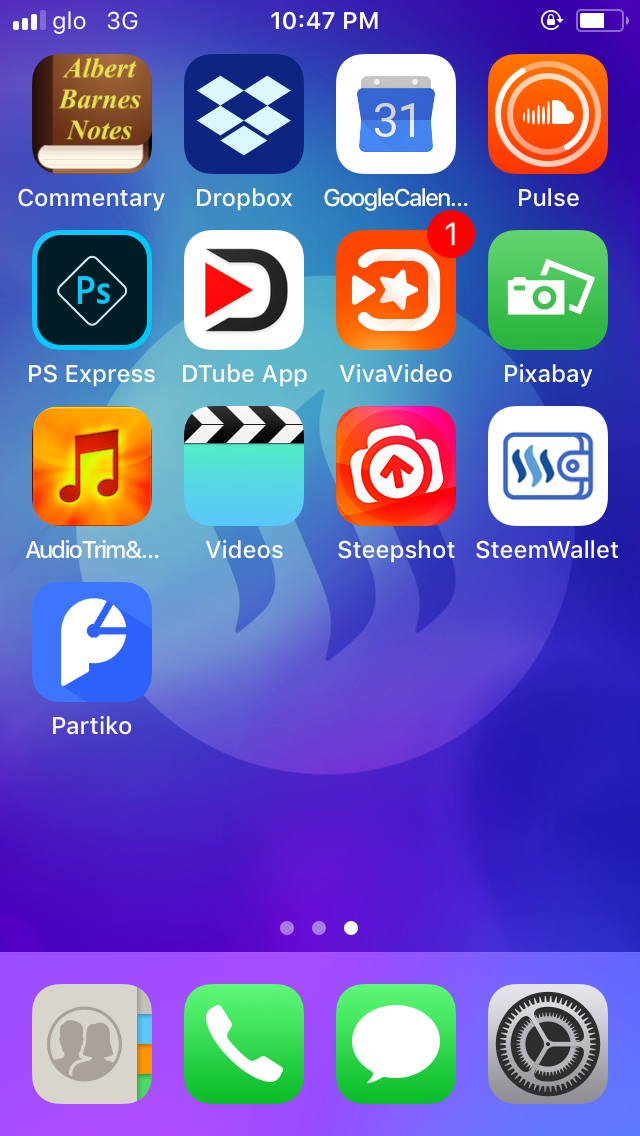Screen dimensions: 640x1136
Task: Tap the home screen page dots
Action: point(319,928)
